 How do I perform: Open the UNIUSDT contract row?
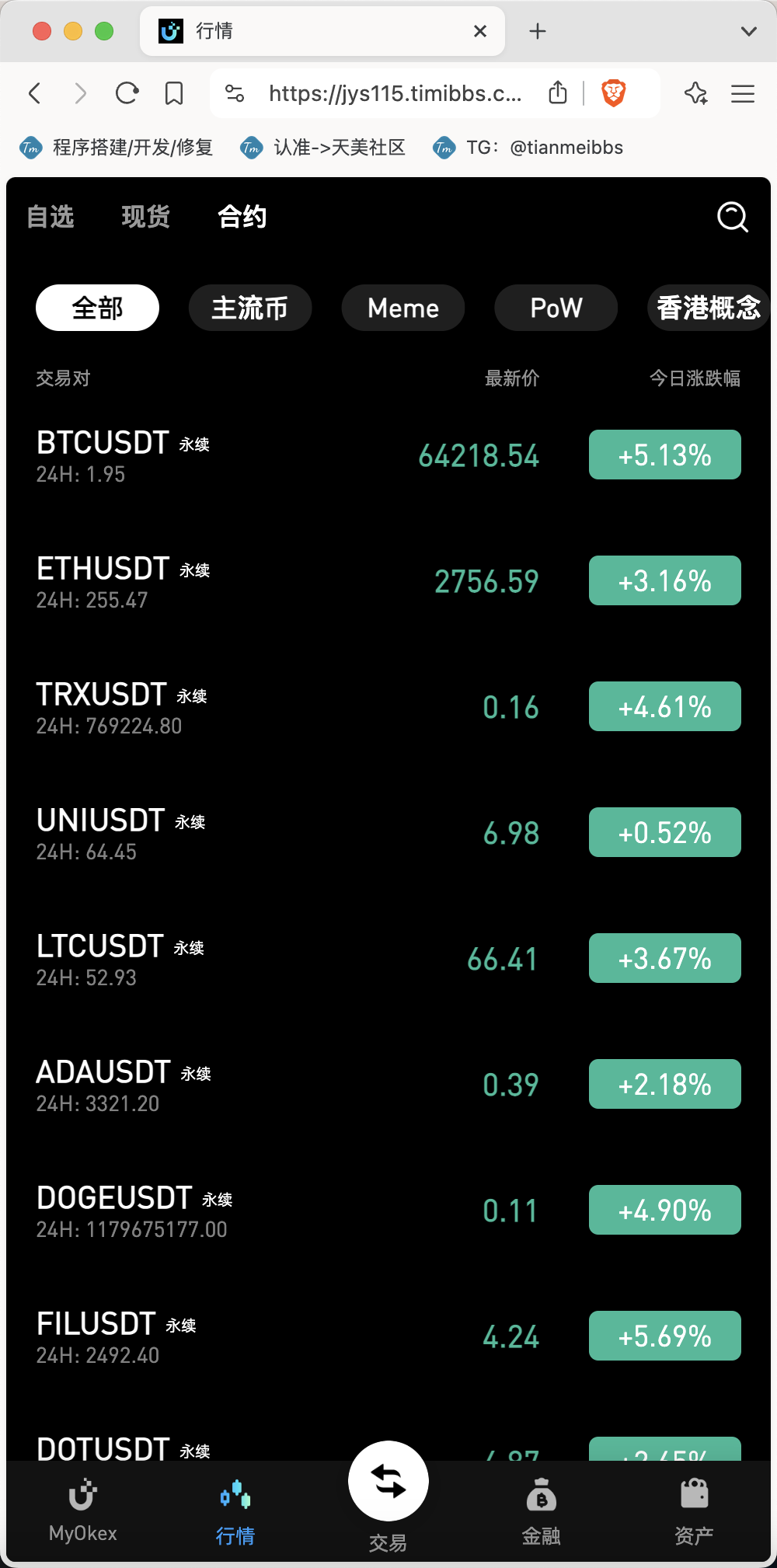[x=388, y=833]
